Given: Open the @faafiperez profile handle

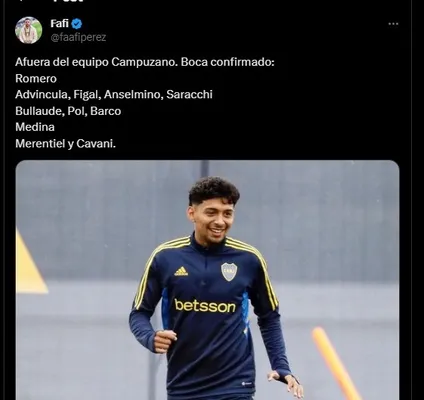Looking at the screenshot, I should point(78,37).
